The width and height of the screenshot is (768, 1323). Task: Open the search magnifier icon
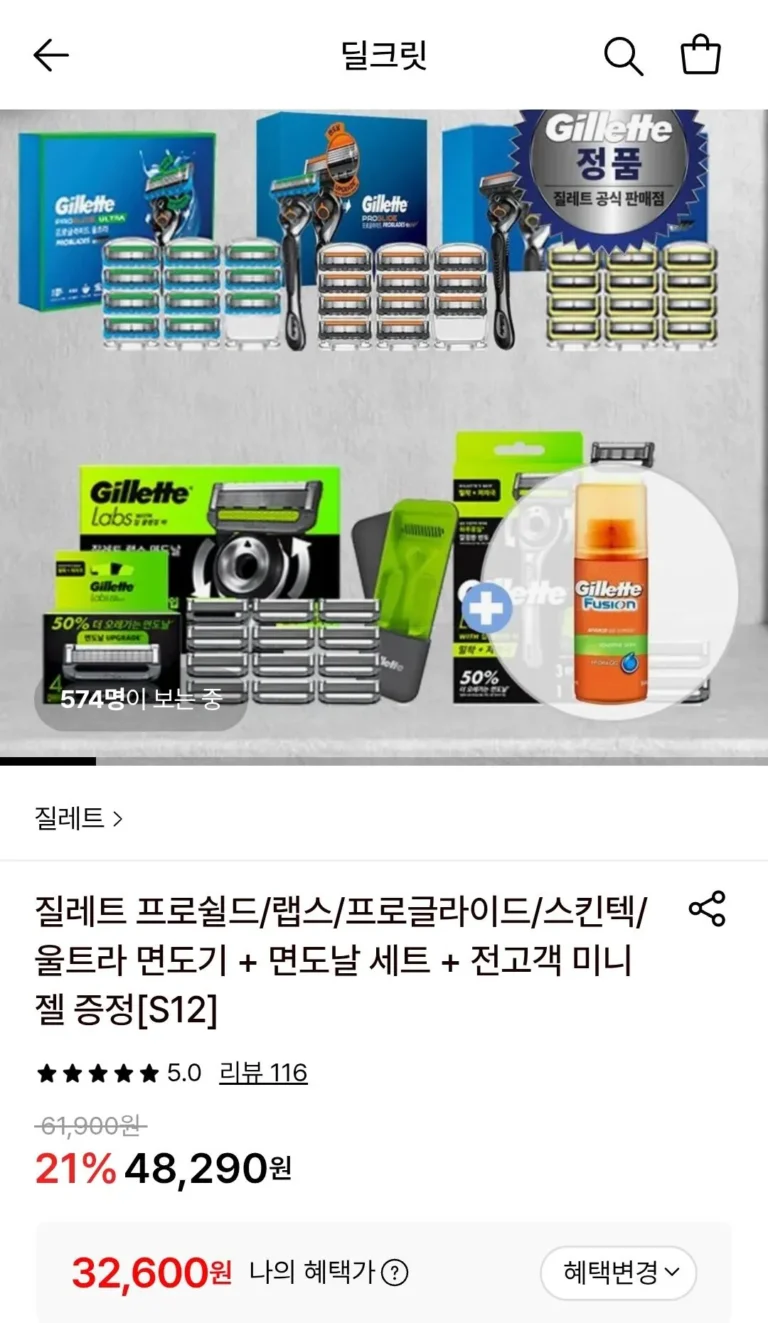(x=623, y=56)
